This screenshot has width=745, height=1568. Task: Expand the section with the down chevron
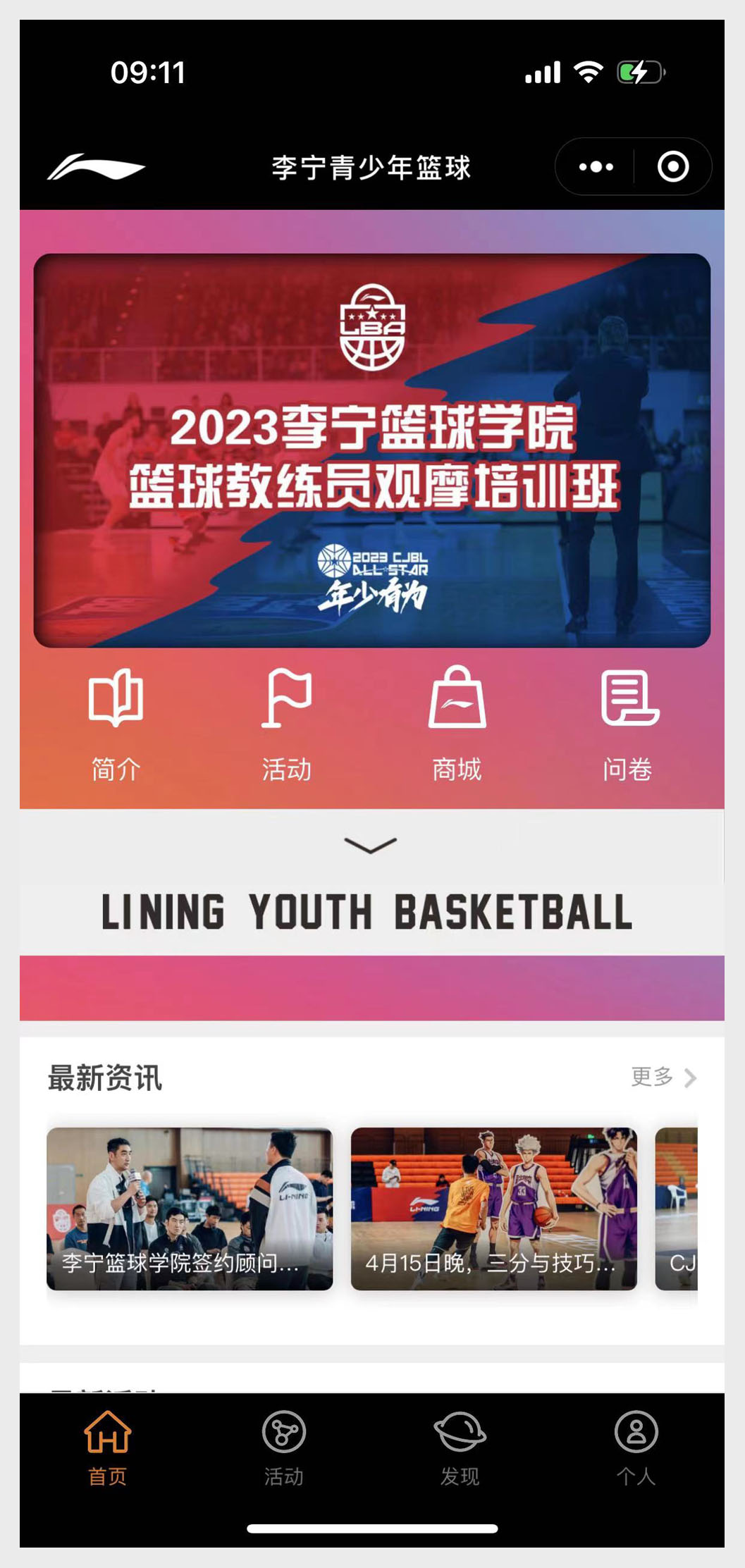(371, 845)
